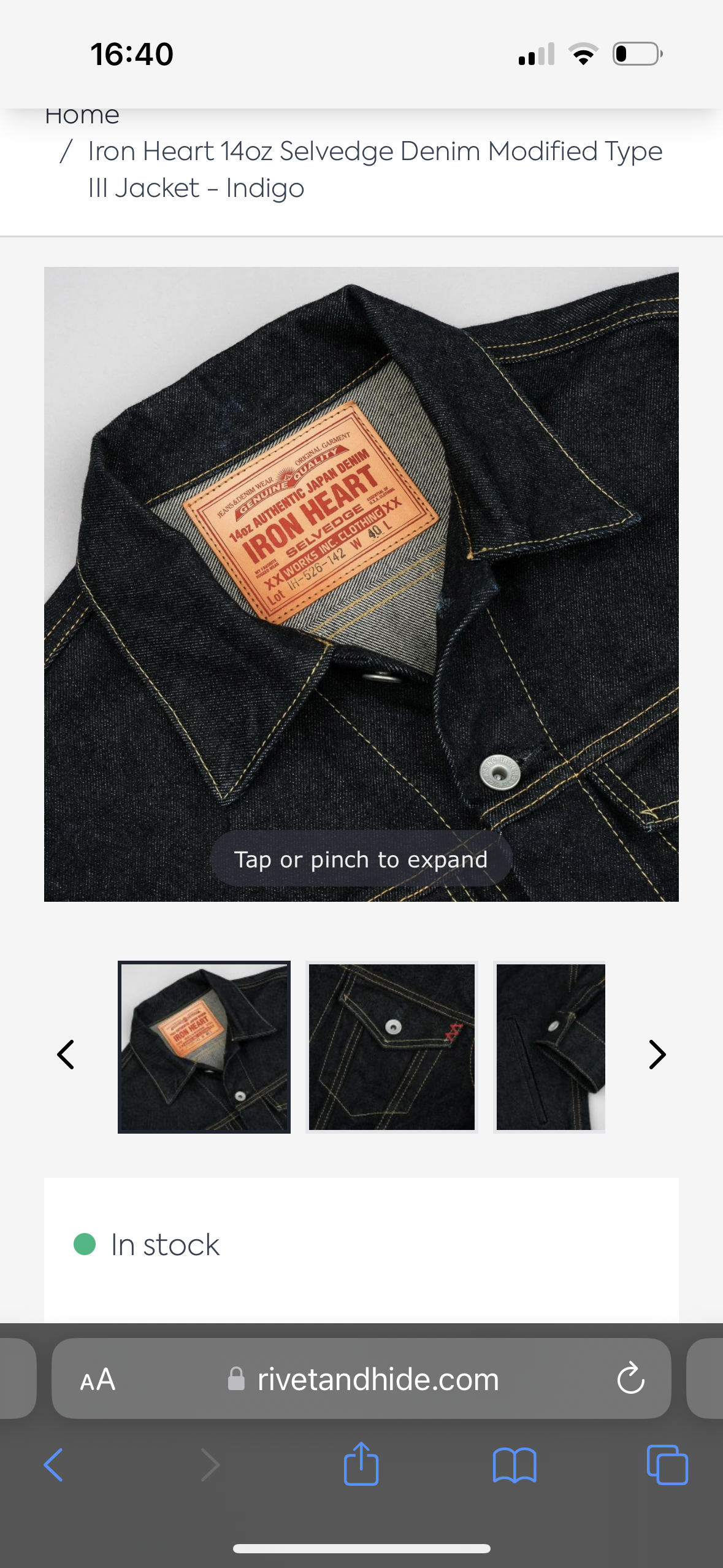Open Safari bookmarks
The image size is (723, 1568).
click(x=515, y=1466)
